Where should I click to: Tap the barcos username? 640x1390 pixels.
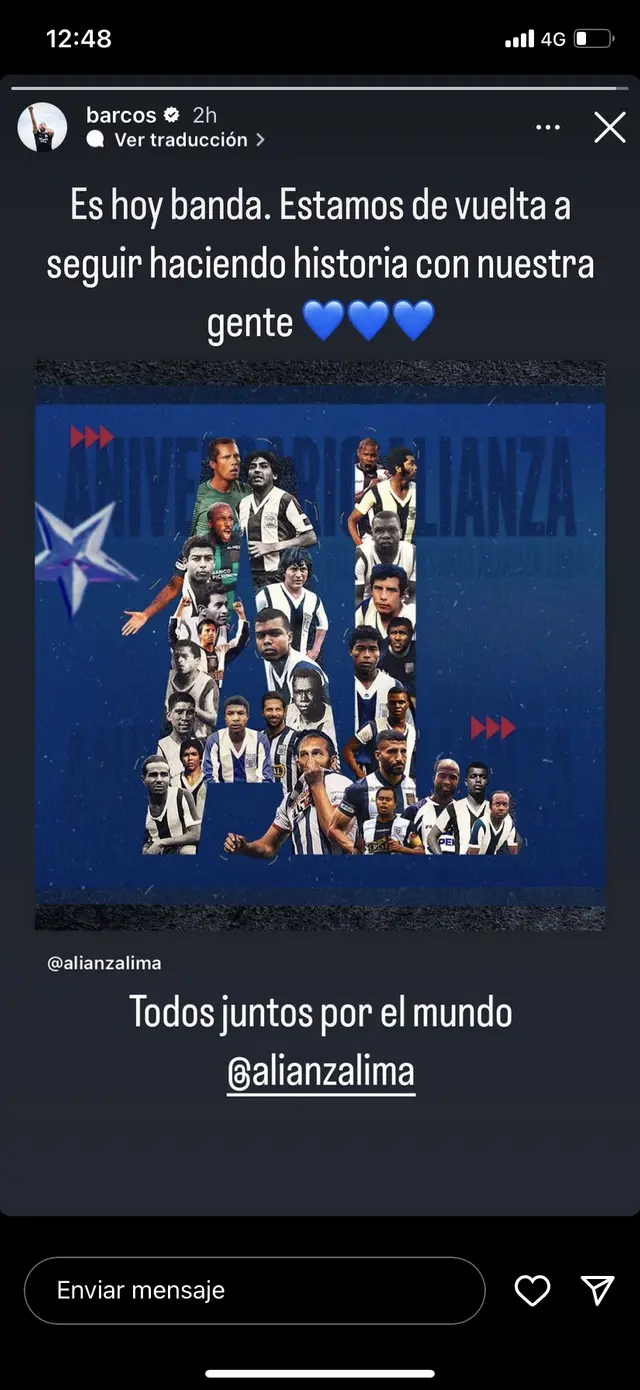click(121, 115)
